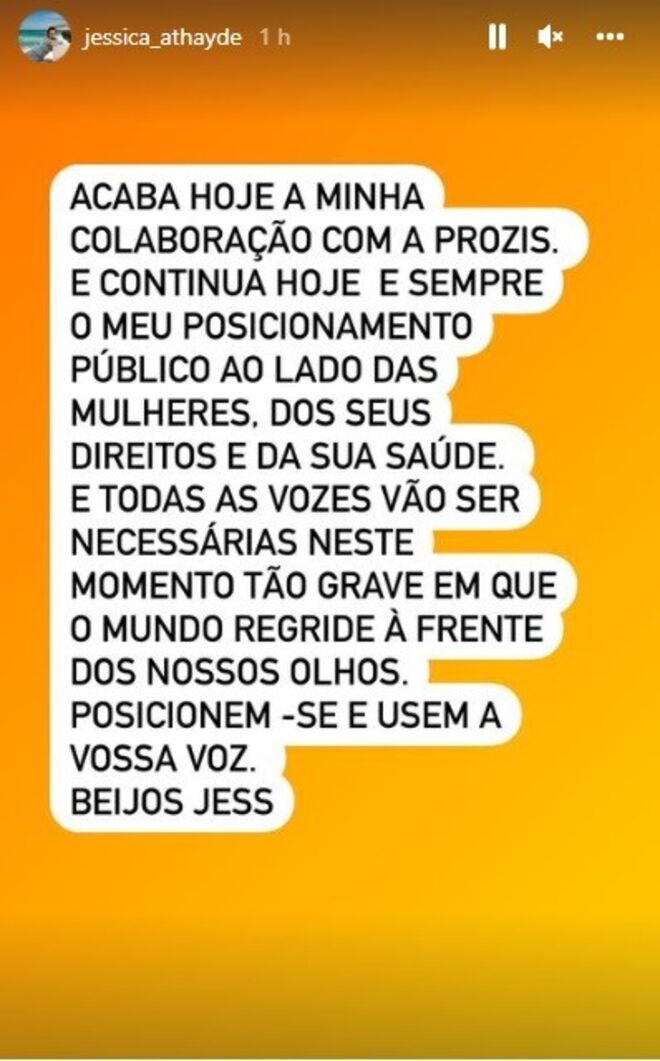
Task: Tap the jessica_athayde username
Action: tap(161, 37)
